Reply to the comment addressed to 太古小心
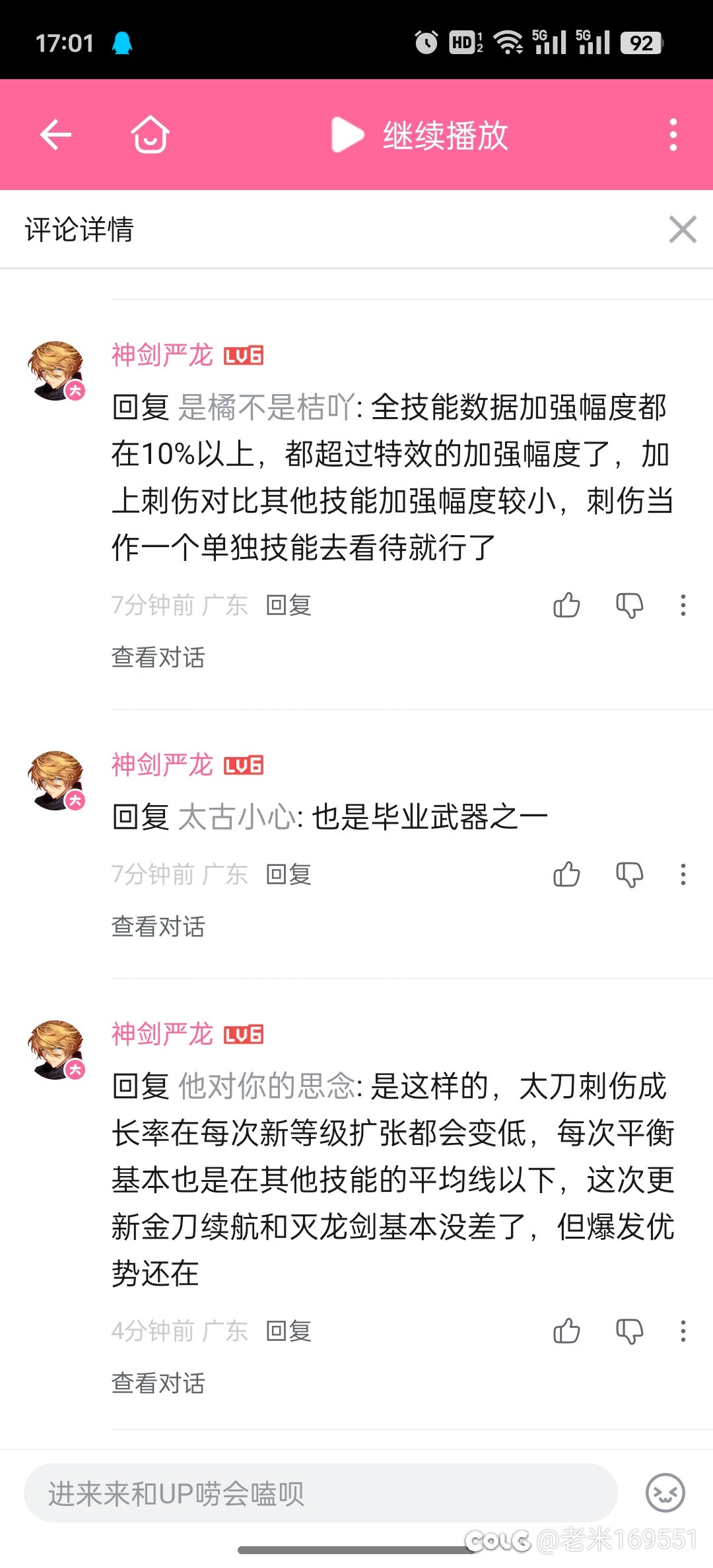The width and height of the screenshot is (713, 1568). (289, 874)
